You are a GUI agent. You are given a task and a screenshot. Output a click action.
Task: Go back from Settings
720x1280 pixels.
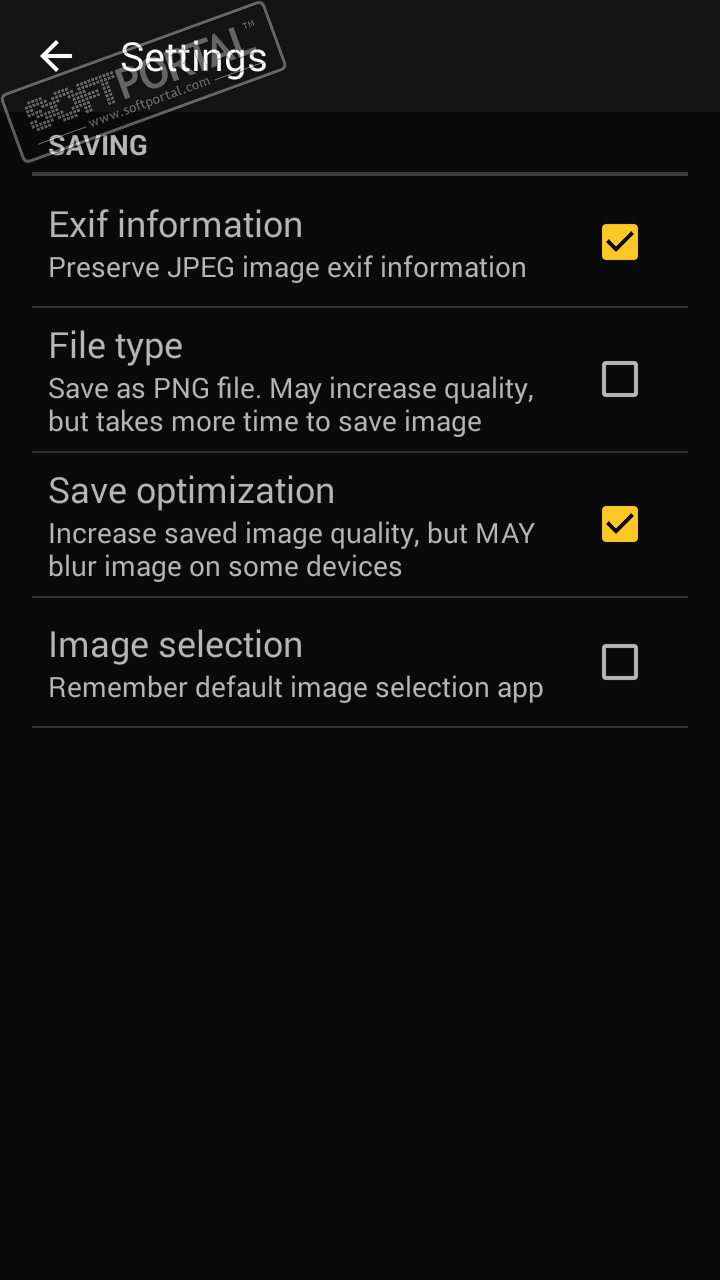click(x=56, y=57)
